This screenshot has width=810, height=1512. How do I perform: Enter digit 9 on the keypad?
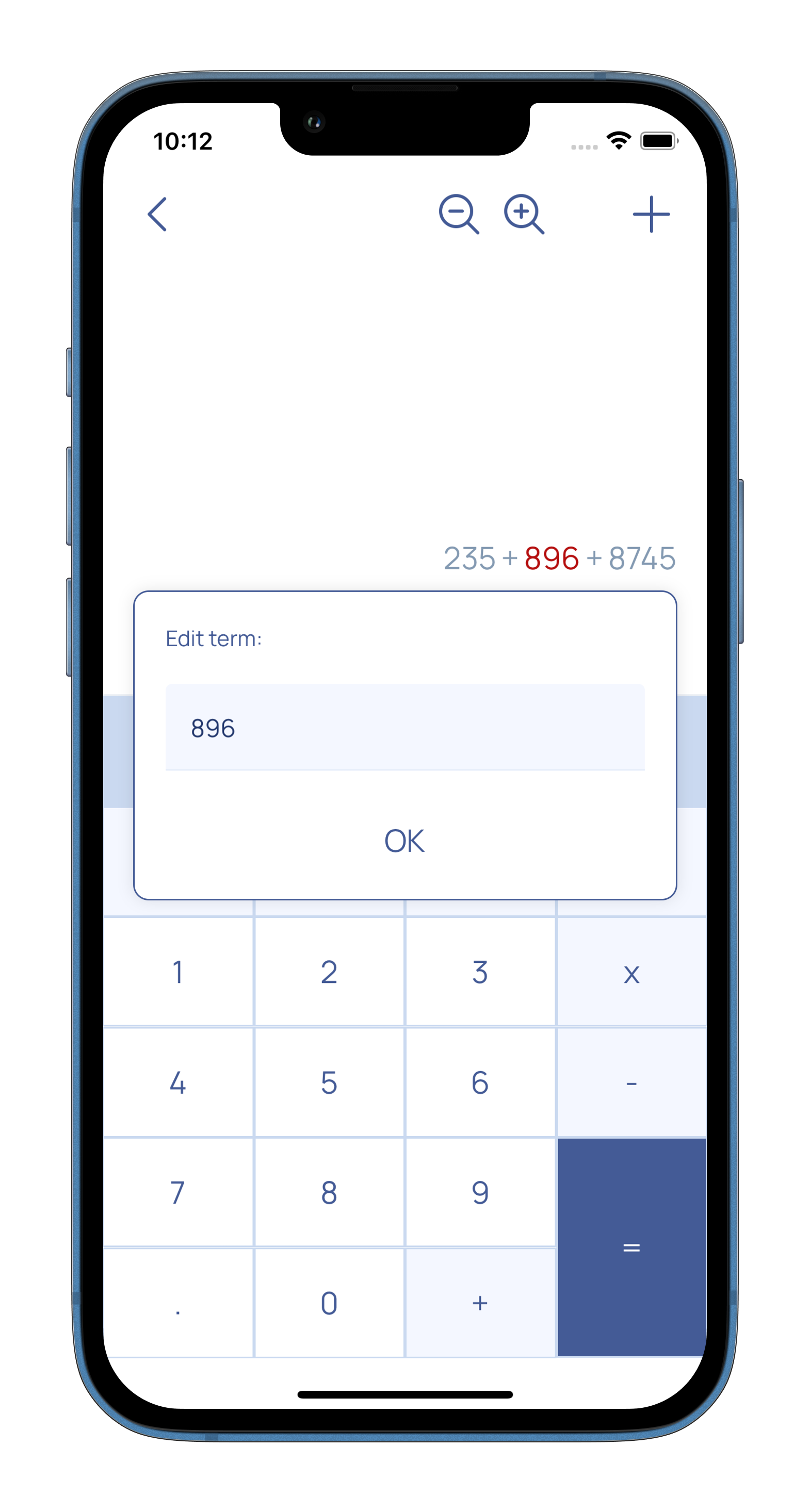[480, 1192]
